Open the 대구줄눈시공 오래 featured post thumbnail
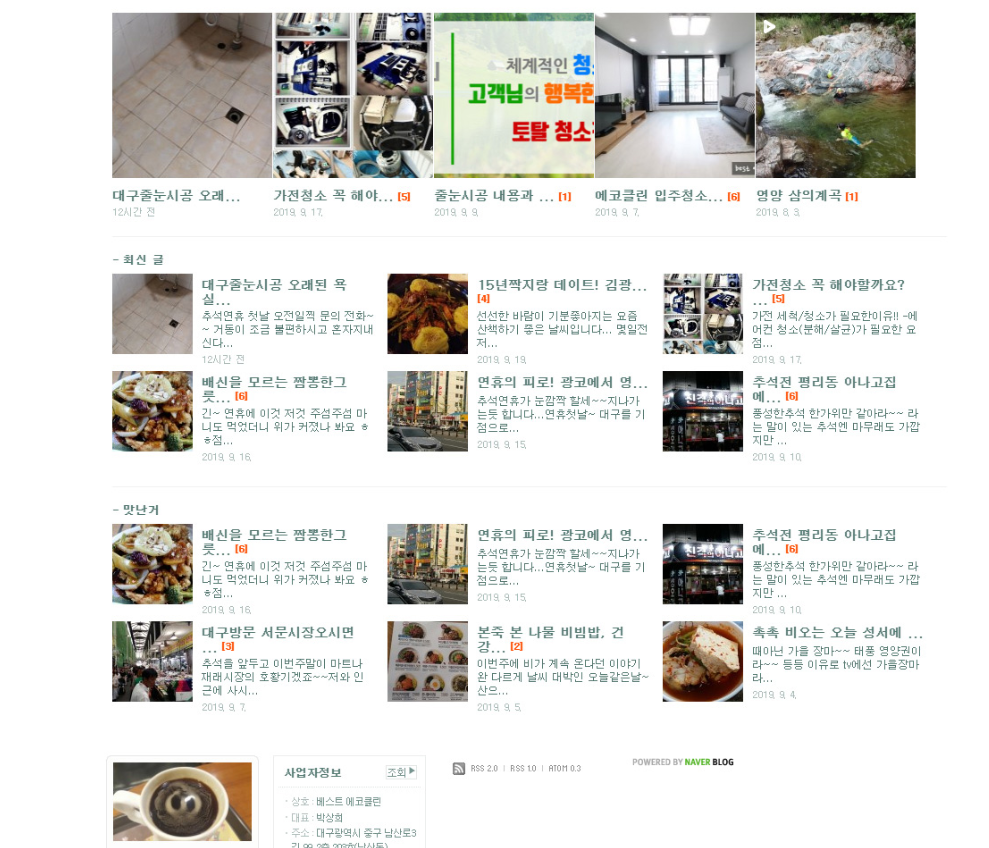The width and height of the screenshot is (989, 848). click(x=191, y=95)
